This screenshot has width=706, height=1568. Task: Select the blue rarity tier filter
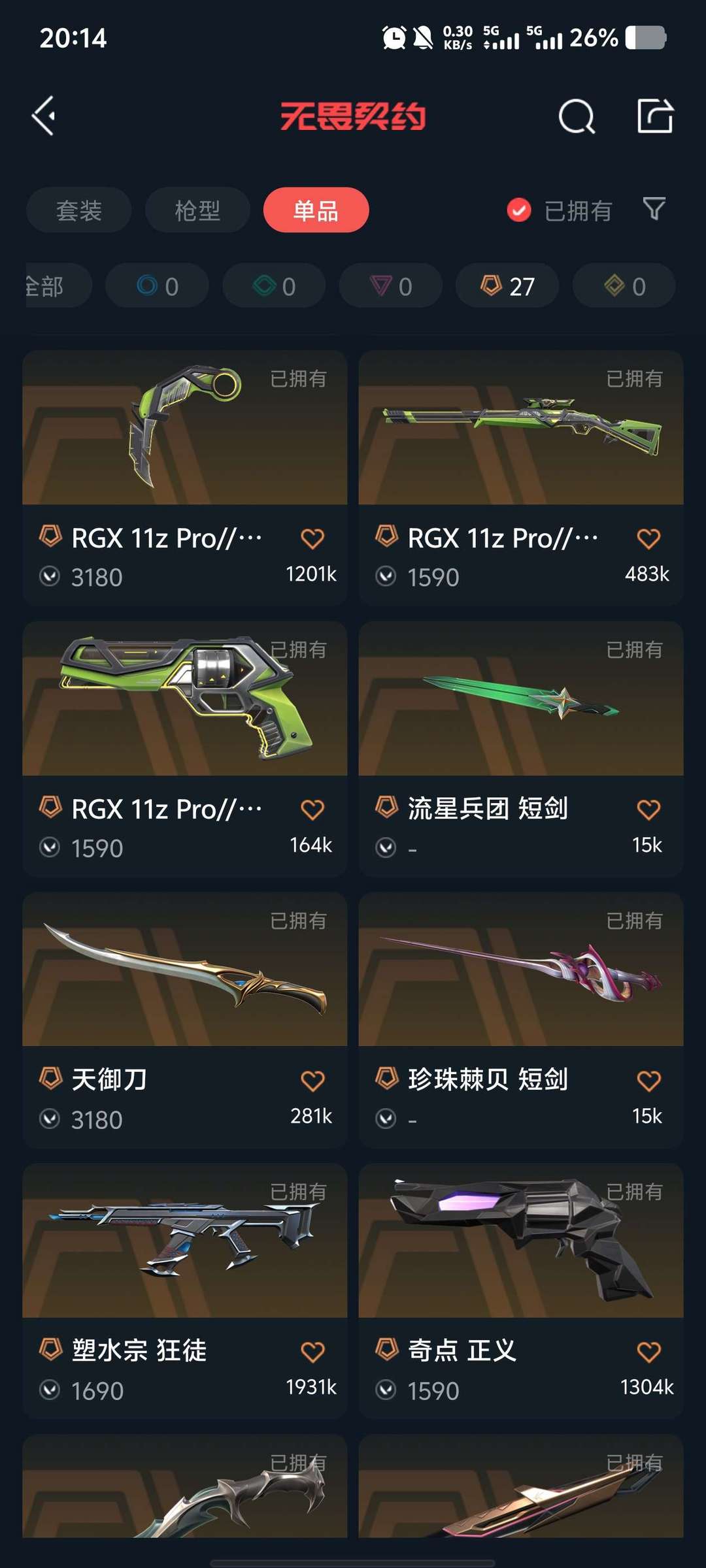coord(156,286)
